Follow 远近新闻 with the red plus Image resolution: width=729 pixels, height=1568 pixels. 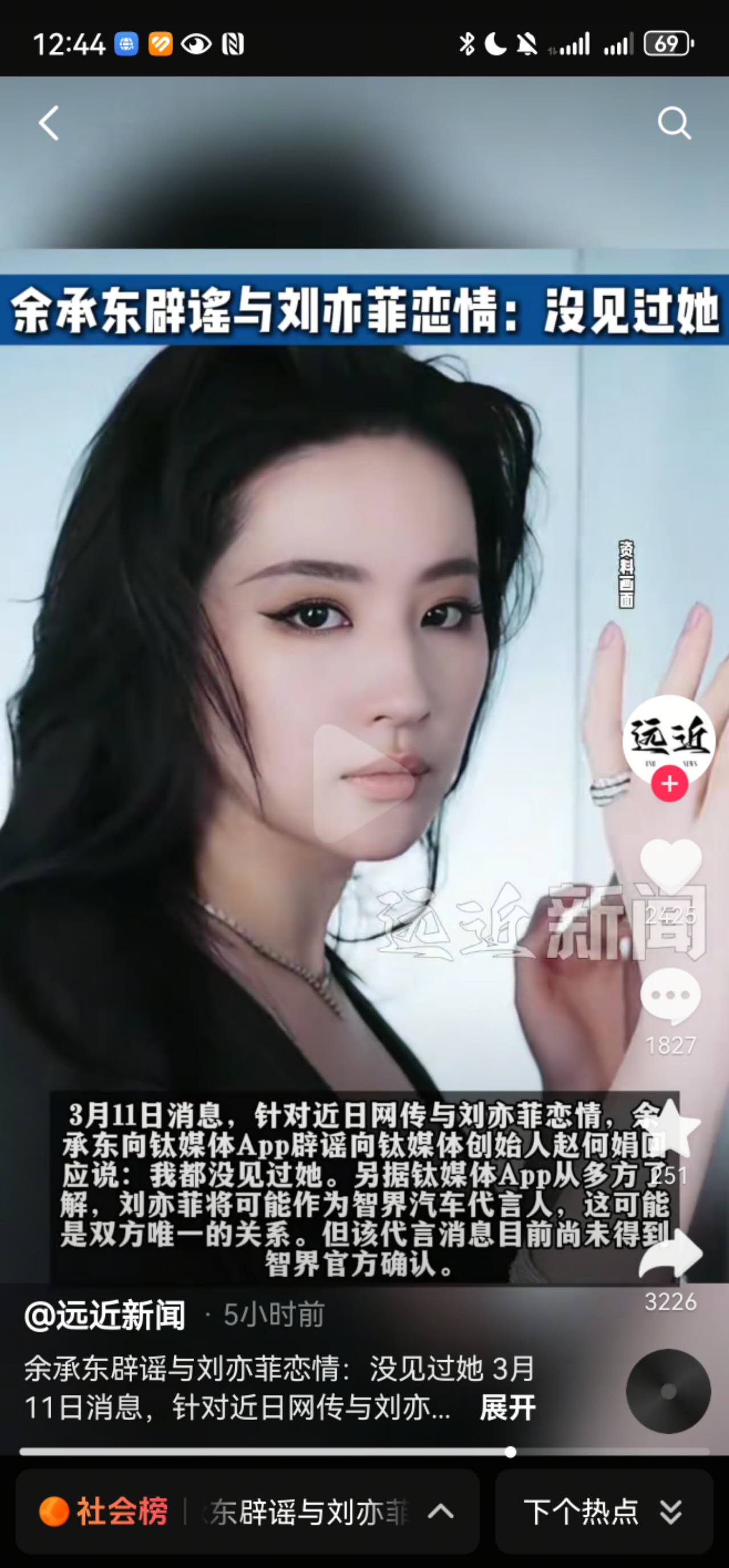(669, 784)
